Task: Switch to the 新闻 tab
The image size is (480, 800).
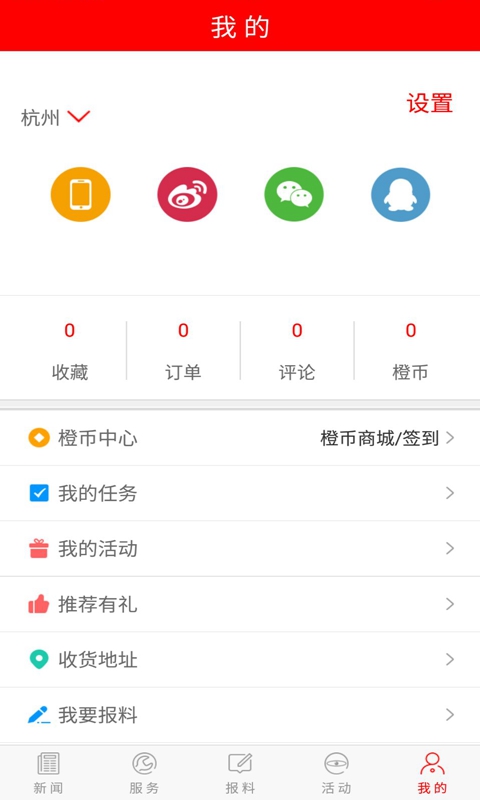Action: pos(48,773)
